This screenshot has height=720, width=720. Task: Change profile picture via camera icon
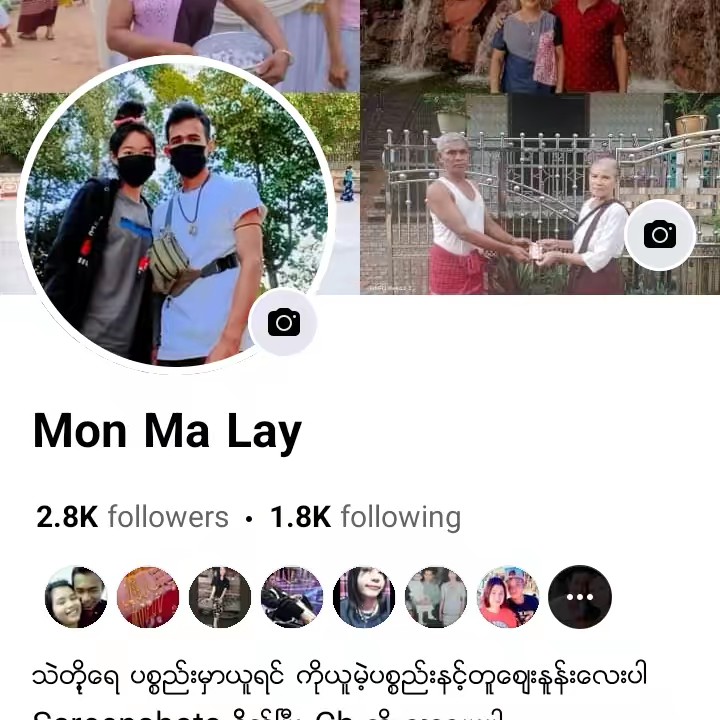[283, 323]
